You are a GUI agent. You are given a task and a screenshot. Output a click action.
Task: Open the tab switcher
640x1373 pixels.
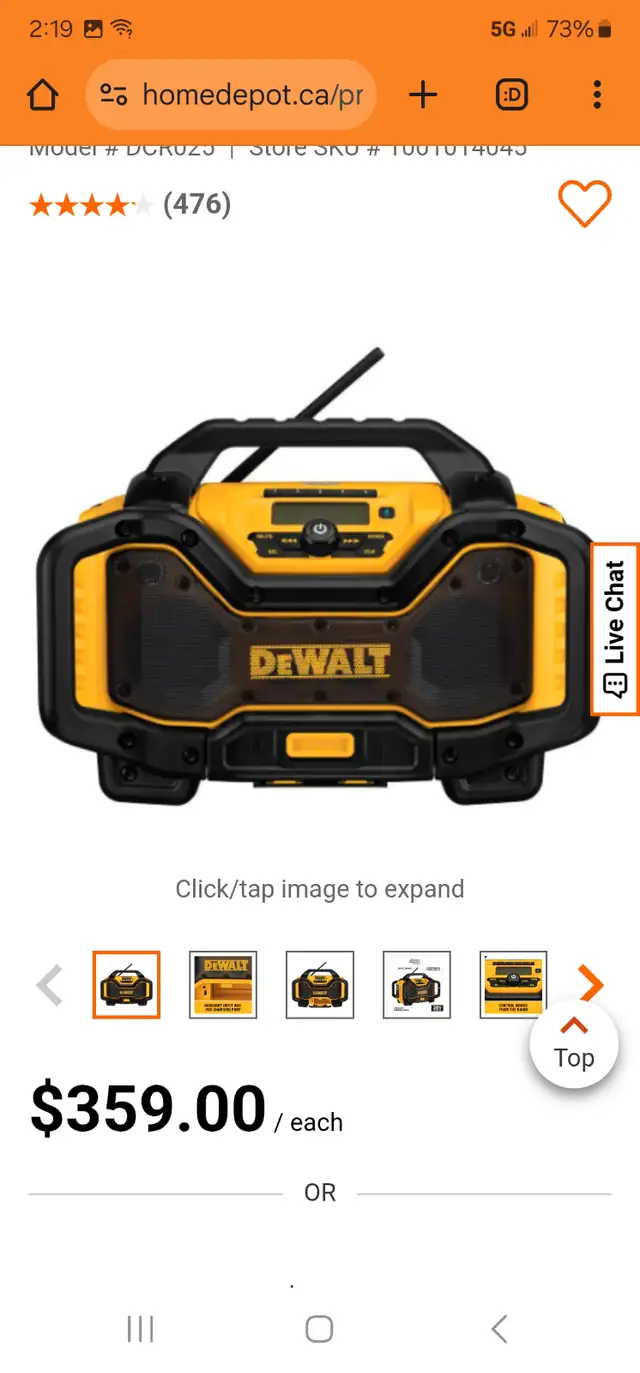(x=512, y=95)
